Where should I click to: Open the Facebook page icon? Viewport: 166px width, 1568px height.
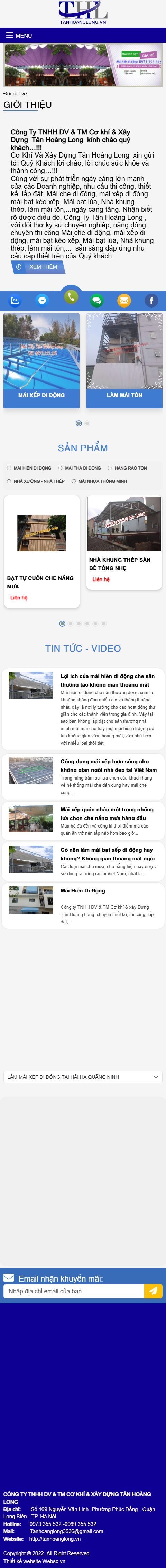point(151,300)
